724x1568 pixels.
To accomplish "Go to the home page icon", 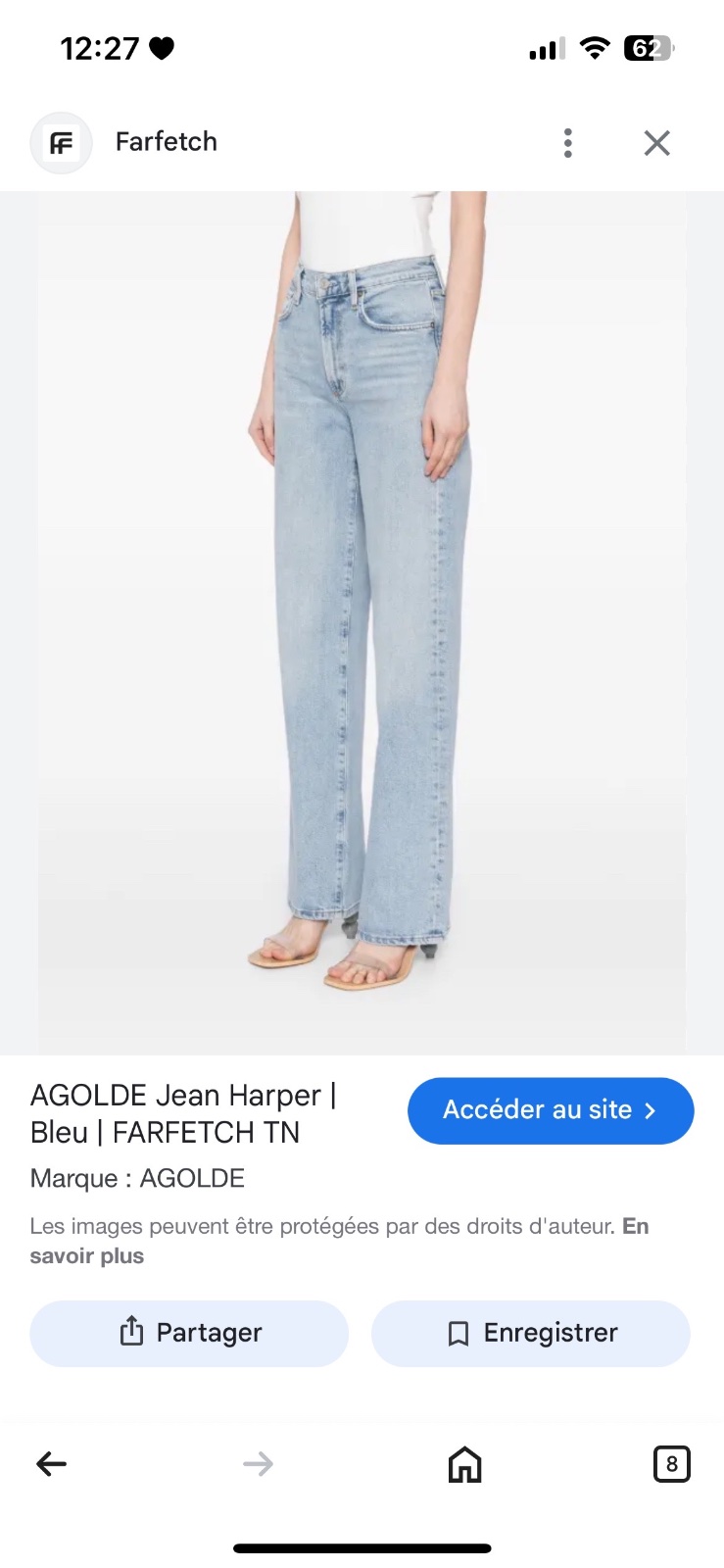I will coord(464,1464).
